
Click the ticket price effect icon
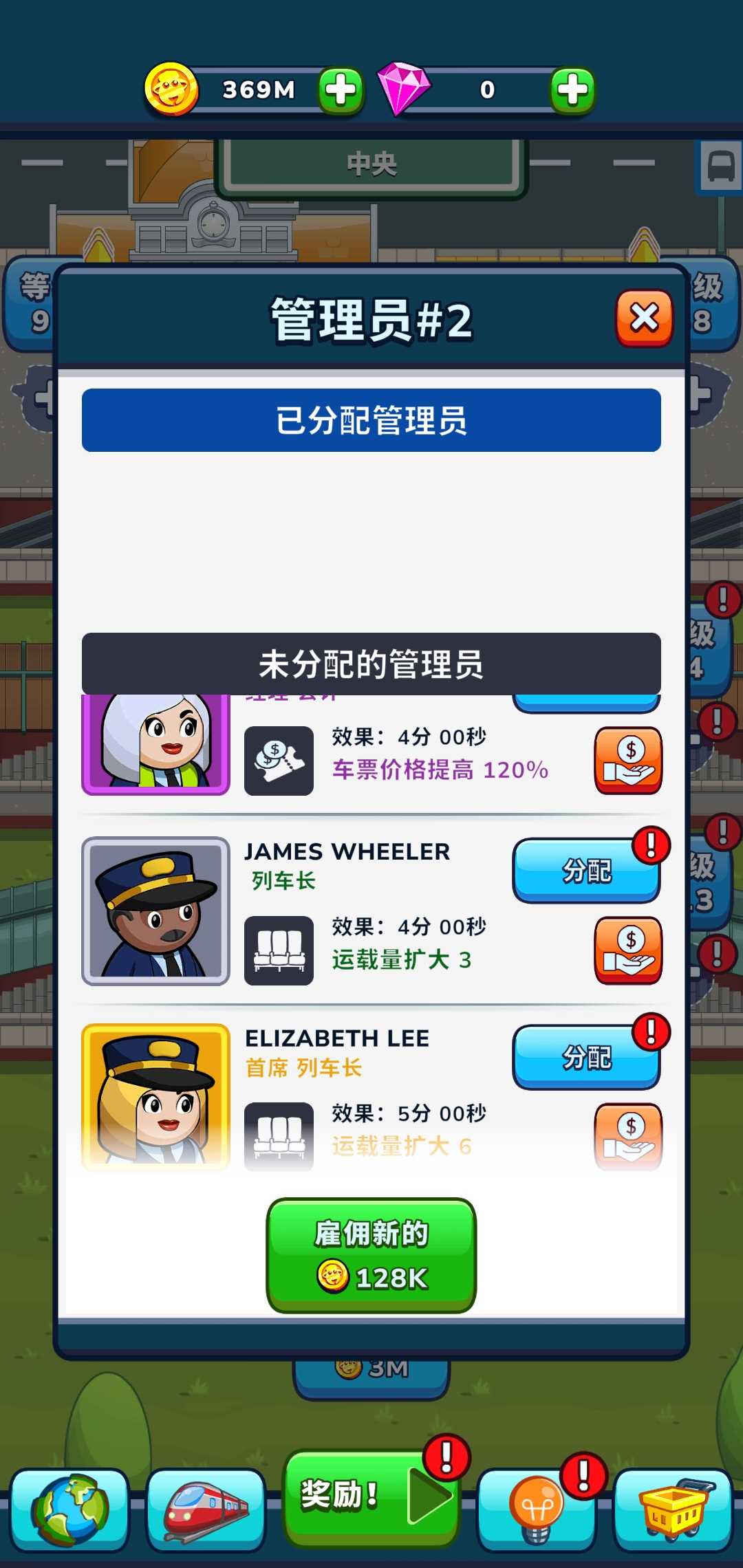click(279, 760)
